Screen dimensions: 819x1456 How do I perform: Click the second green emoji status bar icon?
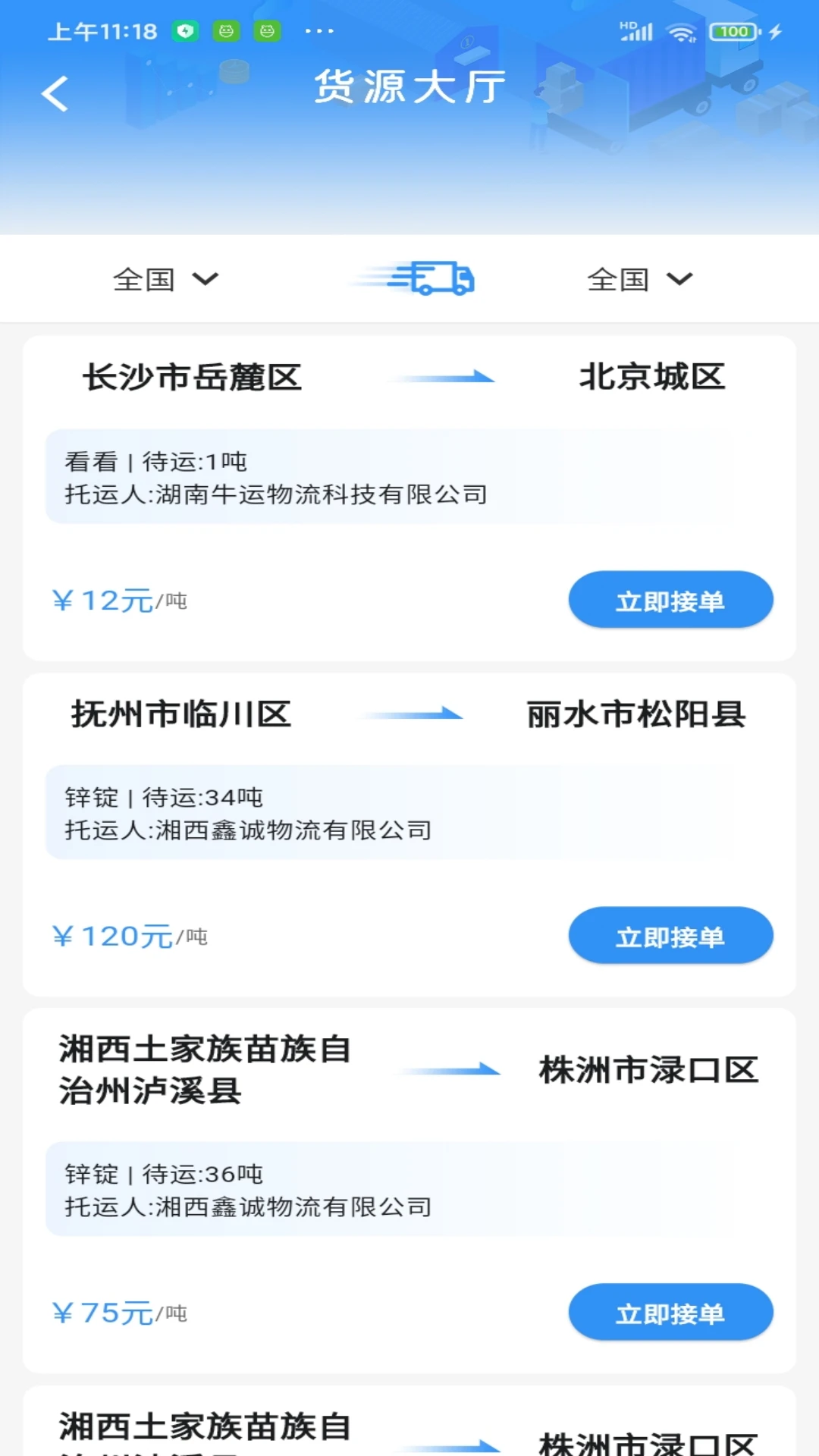click(265, 31)
